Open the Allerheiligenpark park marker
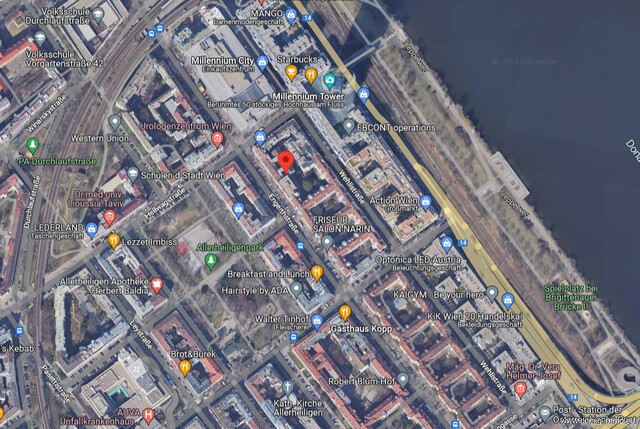Image resolution: width=640 pixels, height=429 pixels. pos(210,261)
